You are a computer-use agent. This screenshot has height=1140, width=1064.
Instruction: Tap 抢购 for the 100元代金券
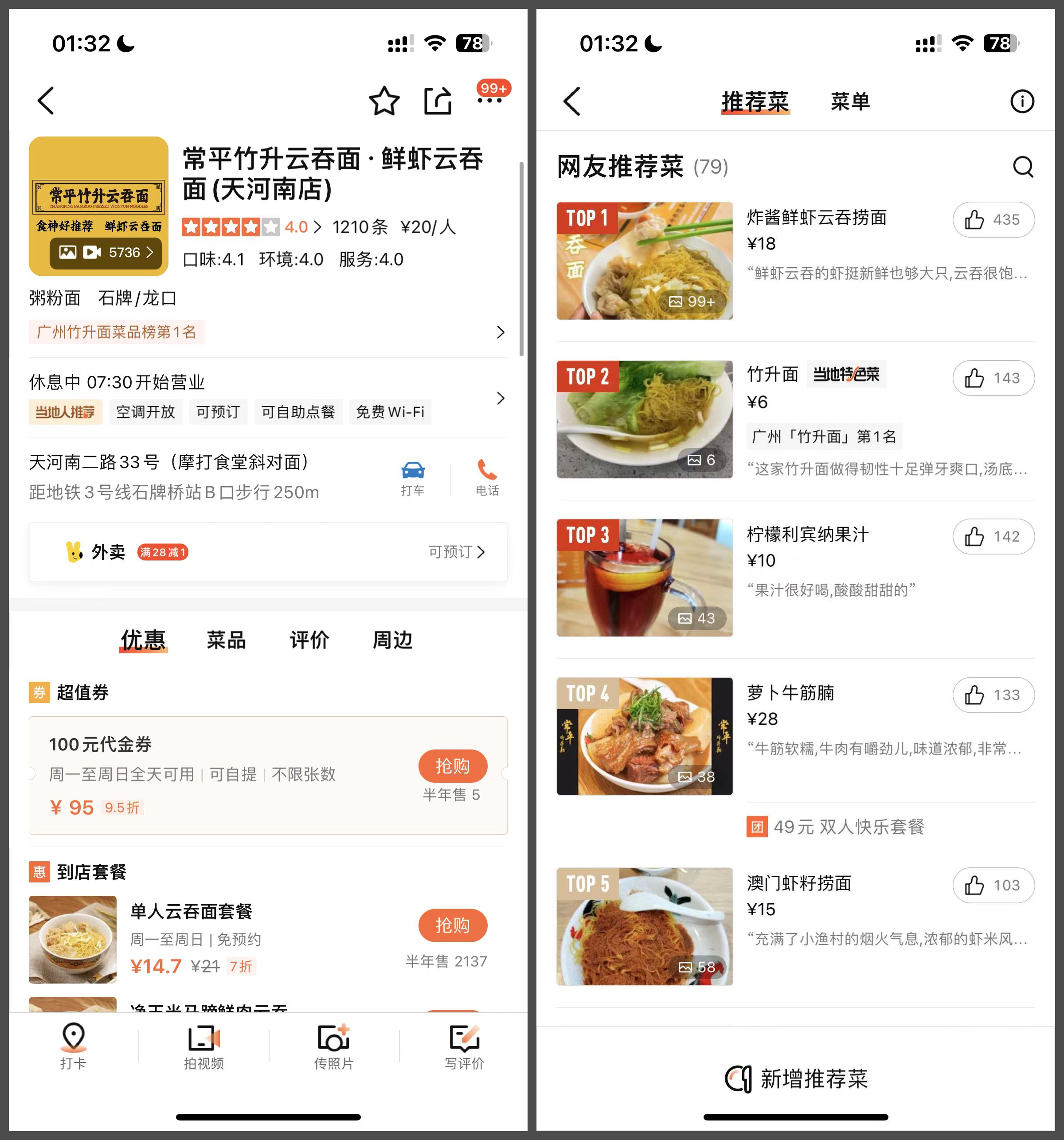[x=453, y=765]
